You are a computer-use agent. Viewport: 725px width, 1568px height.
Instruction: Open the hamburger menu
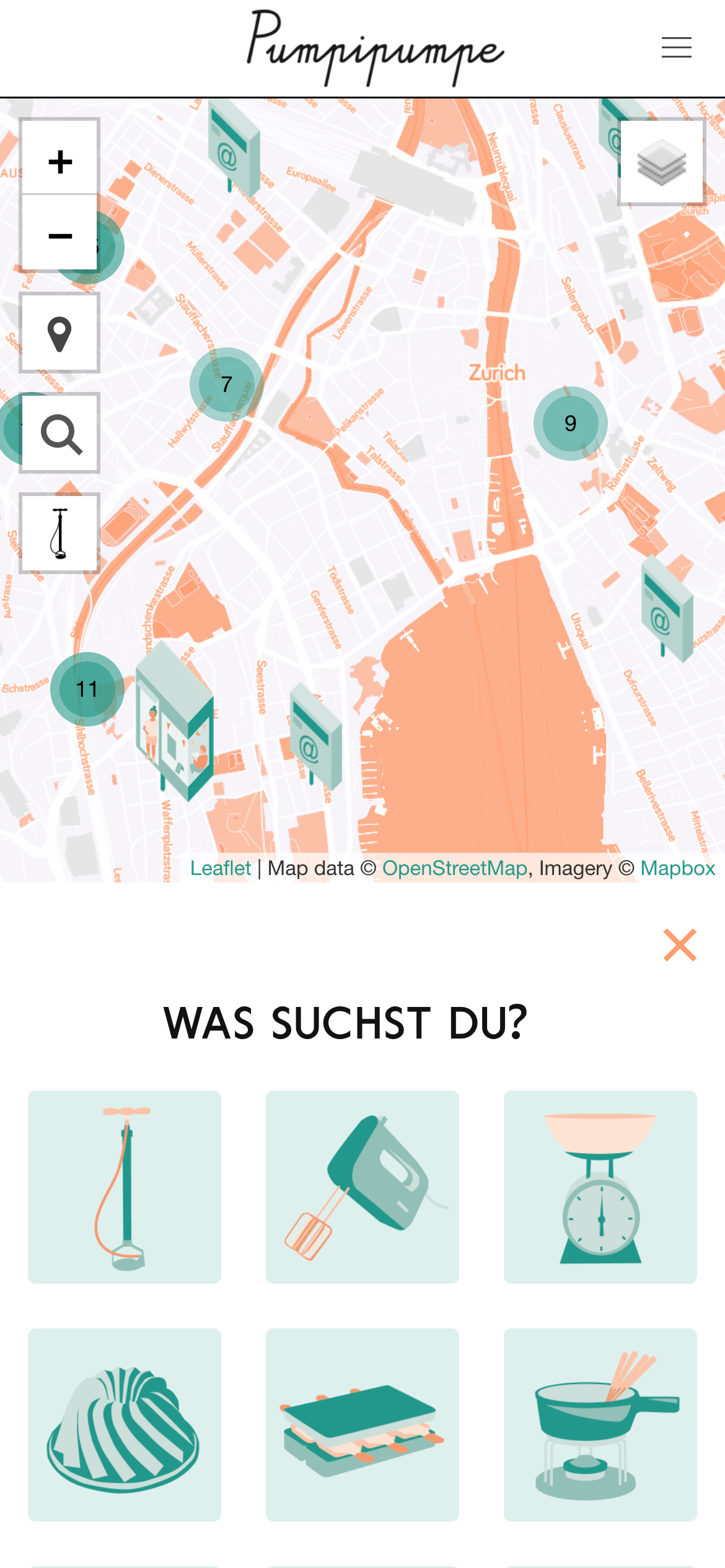click(x=676, y=48)
